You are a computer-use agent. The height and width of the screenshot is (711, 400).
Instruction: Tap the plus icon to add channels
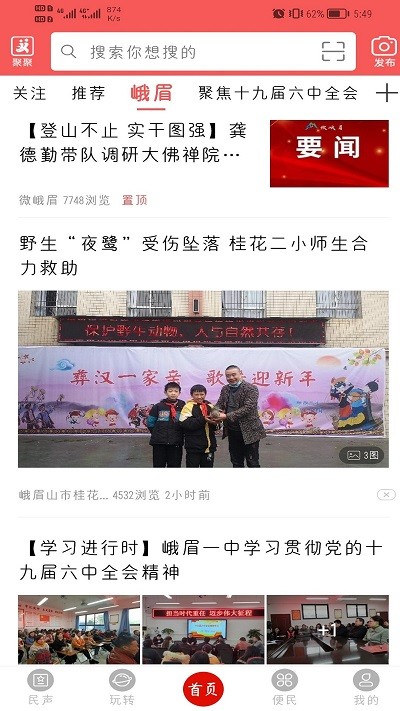[386, 93]
